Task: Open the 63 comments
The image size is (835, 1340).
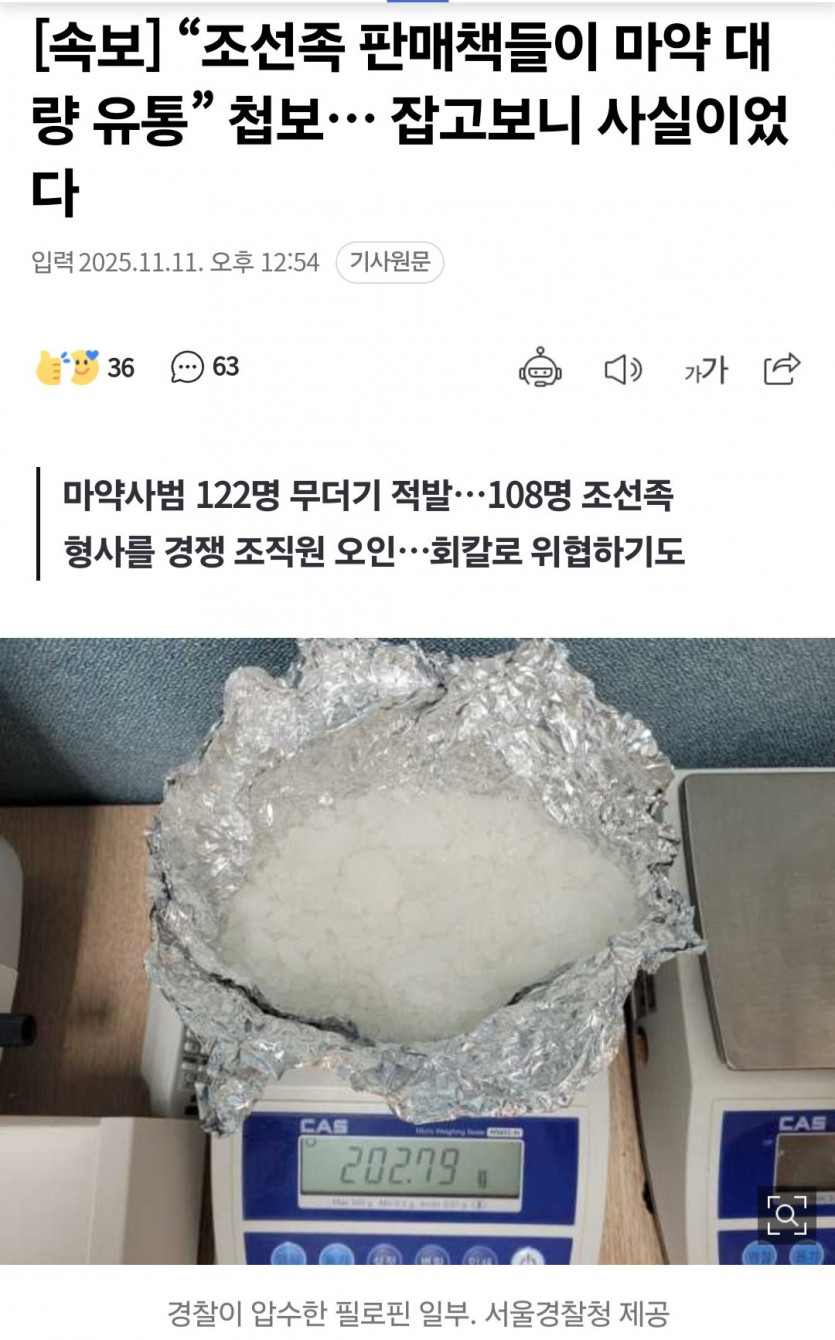Action: [205, 367]
